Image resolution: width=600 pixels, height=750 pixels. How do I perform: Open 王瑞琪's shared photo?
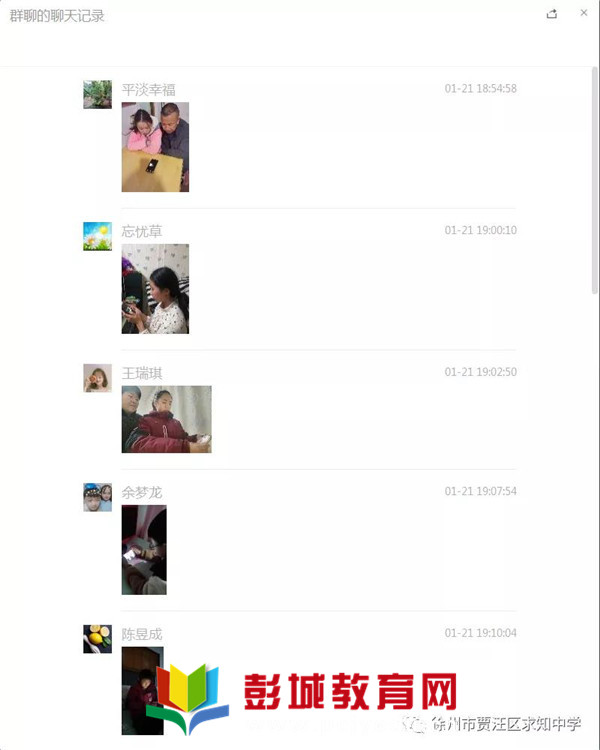pyautogui.click(x=166, y=419)
